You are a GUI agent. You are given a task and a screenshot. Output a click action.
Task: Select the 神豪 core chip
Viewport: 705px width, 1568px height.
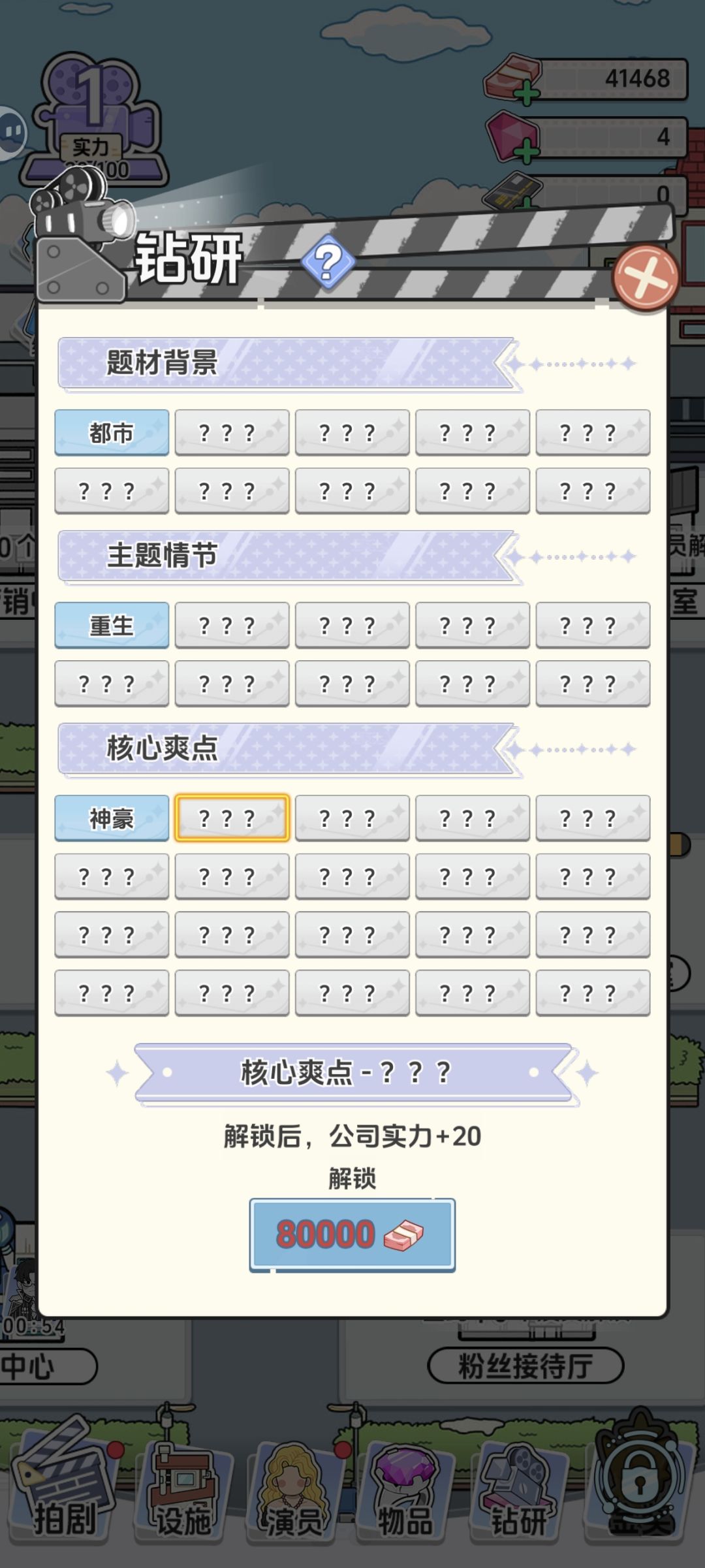tap(112, 818)
